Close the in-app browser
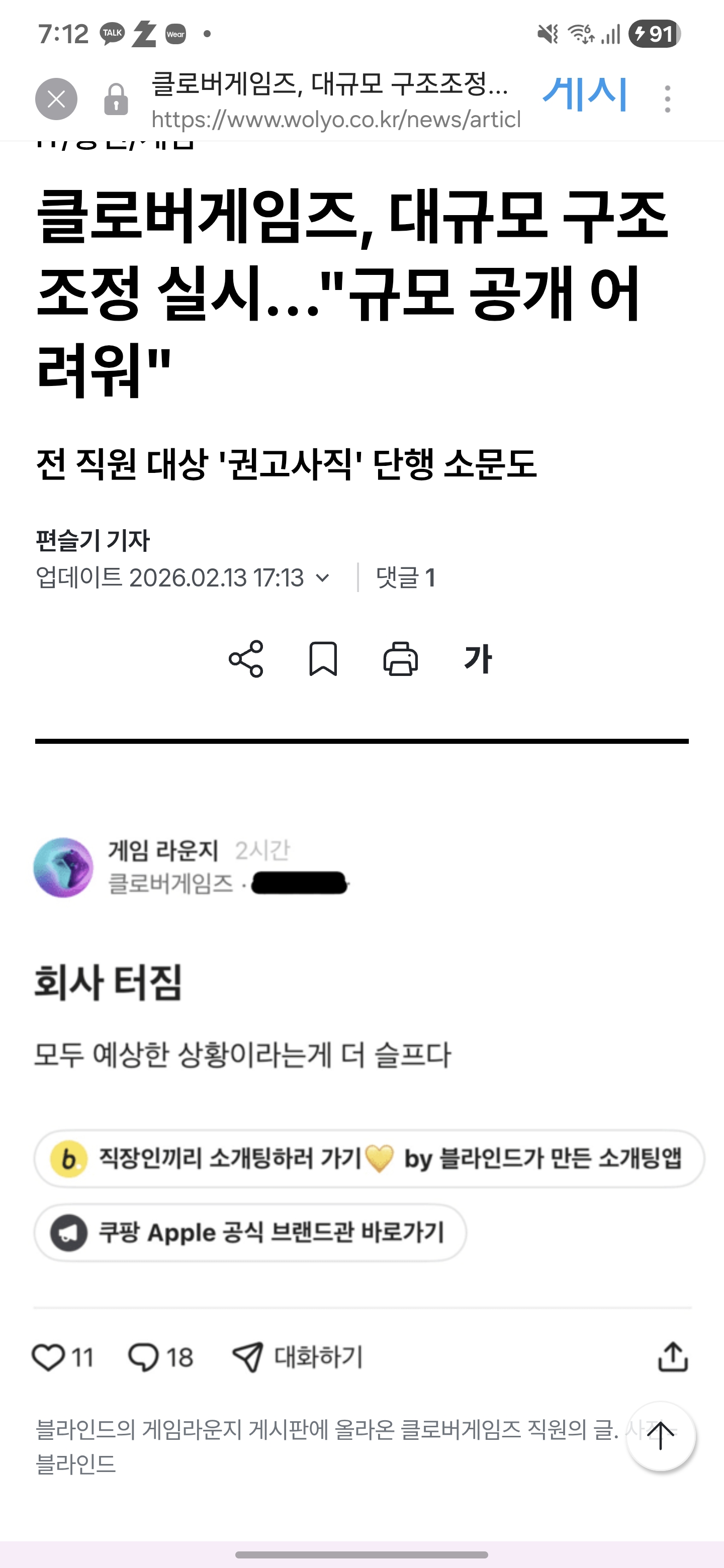The height and width of the screenshot is (1568, 724). point(56,99)
